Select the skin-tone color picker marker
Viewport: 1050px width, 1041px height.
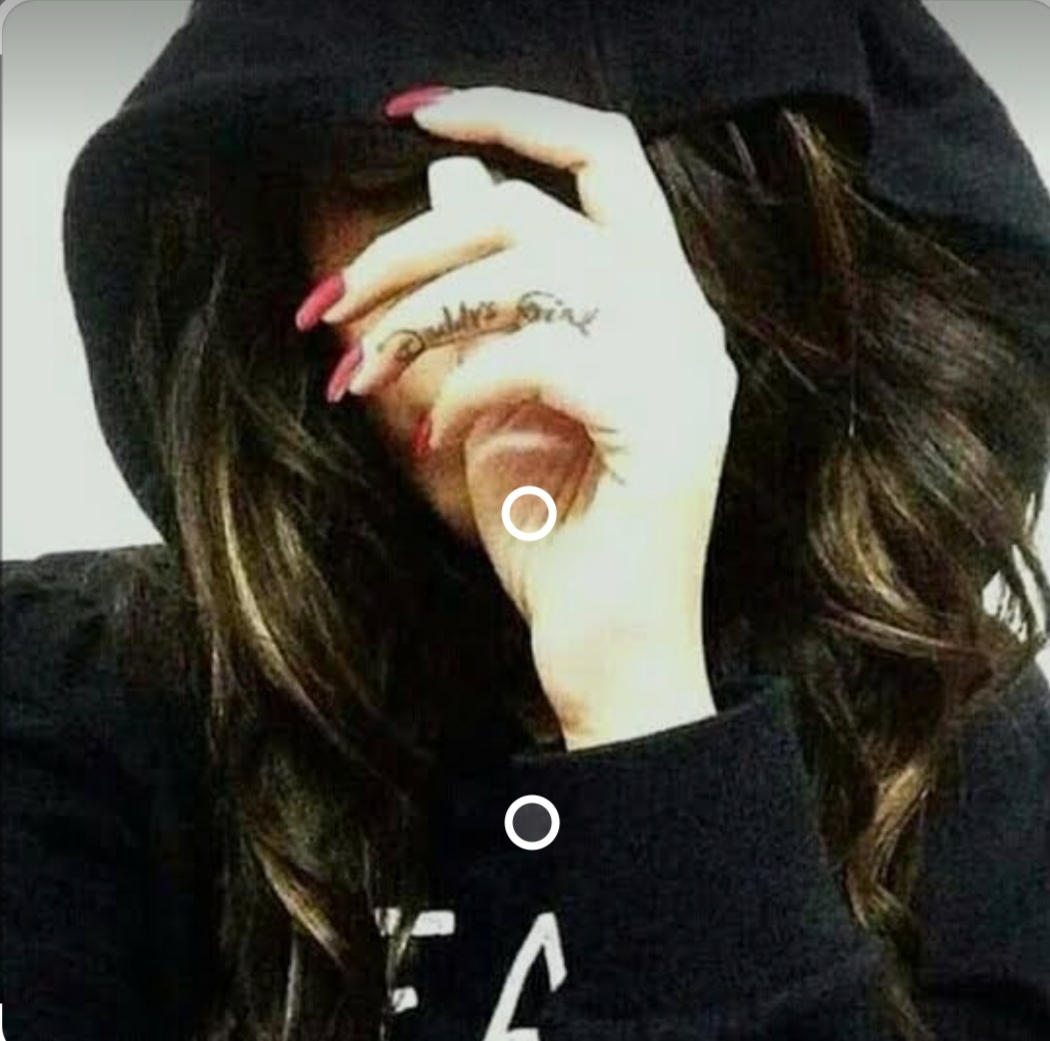pyautogui.click(x=529, y=514)
